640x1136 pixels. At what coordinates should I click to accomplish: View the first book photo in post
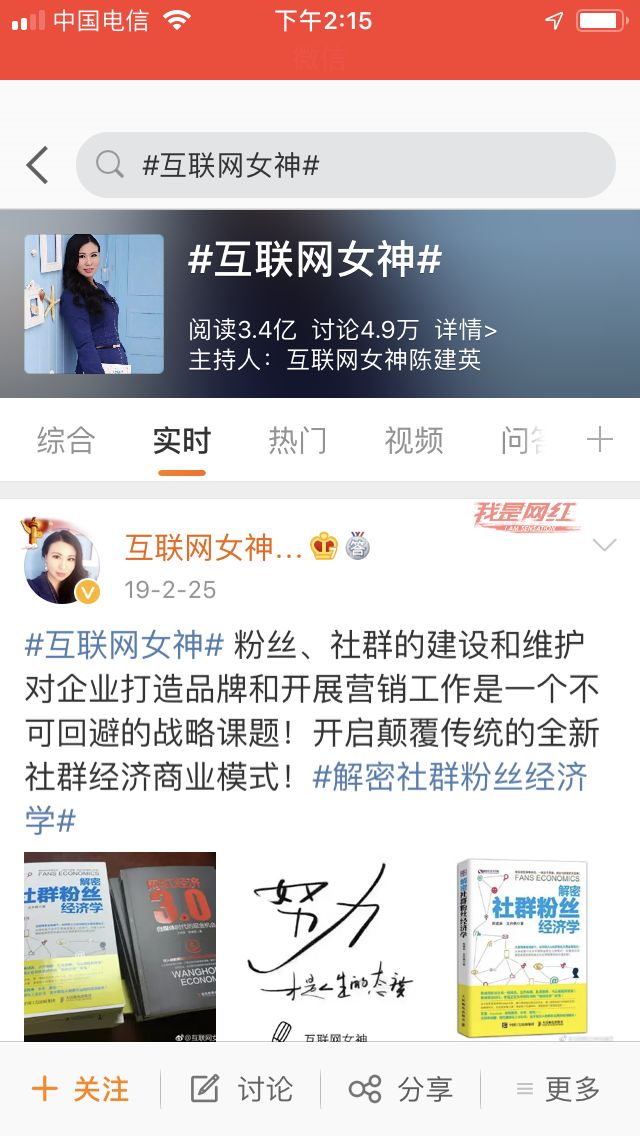120,945
